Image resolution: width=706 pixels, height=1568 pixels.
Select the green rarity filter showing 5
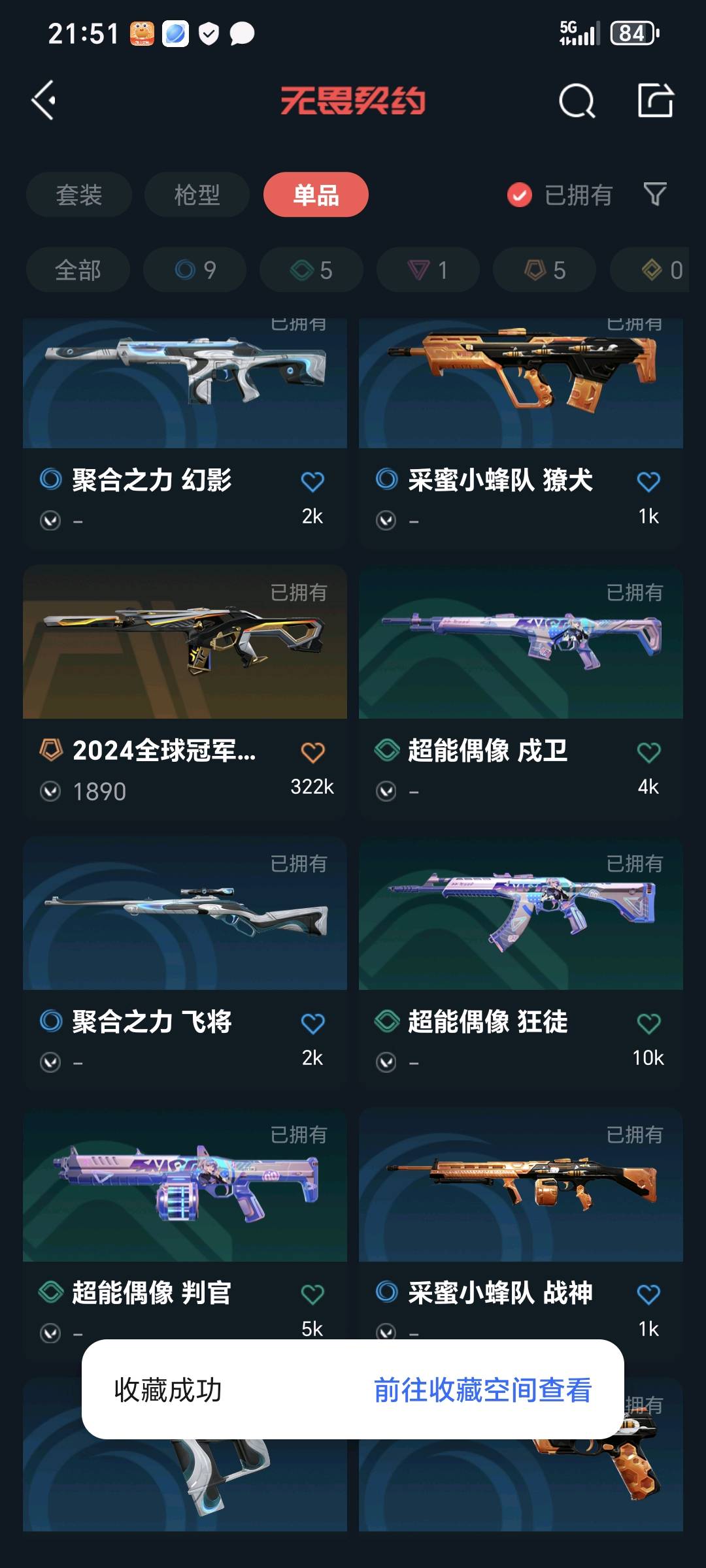coord(311,270)
